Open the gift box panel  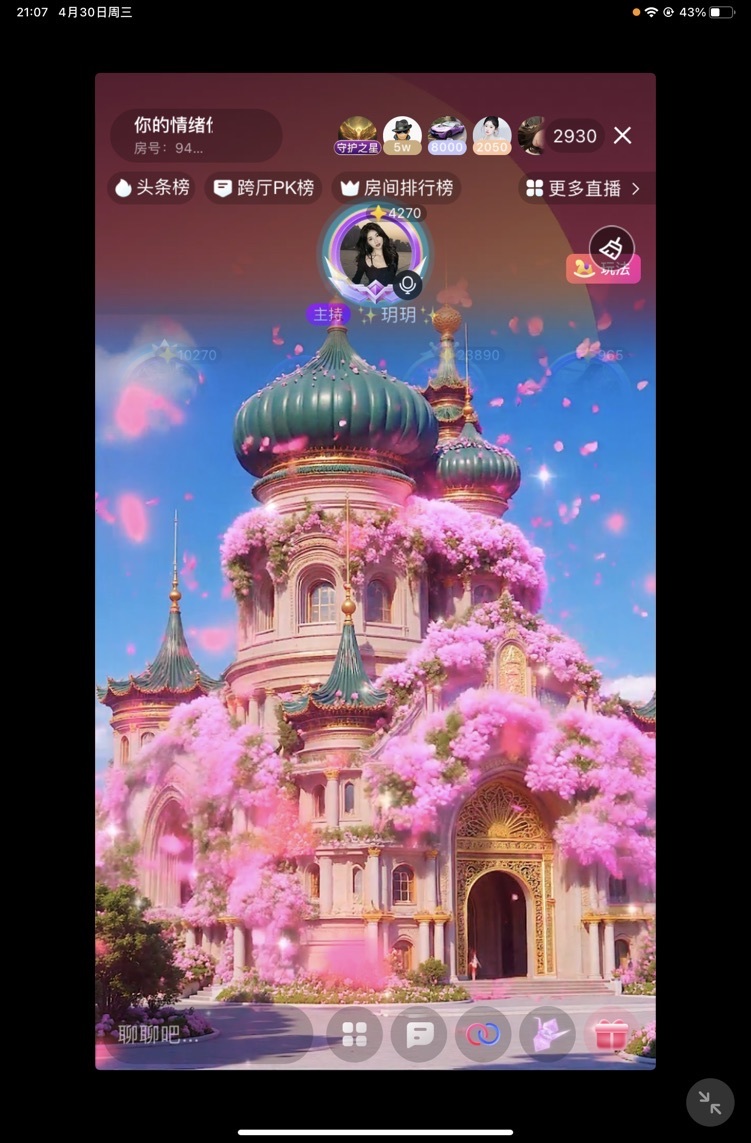tap(611, 1035)
